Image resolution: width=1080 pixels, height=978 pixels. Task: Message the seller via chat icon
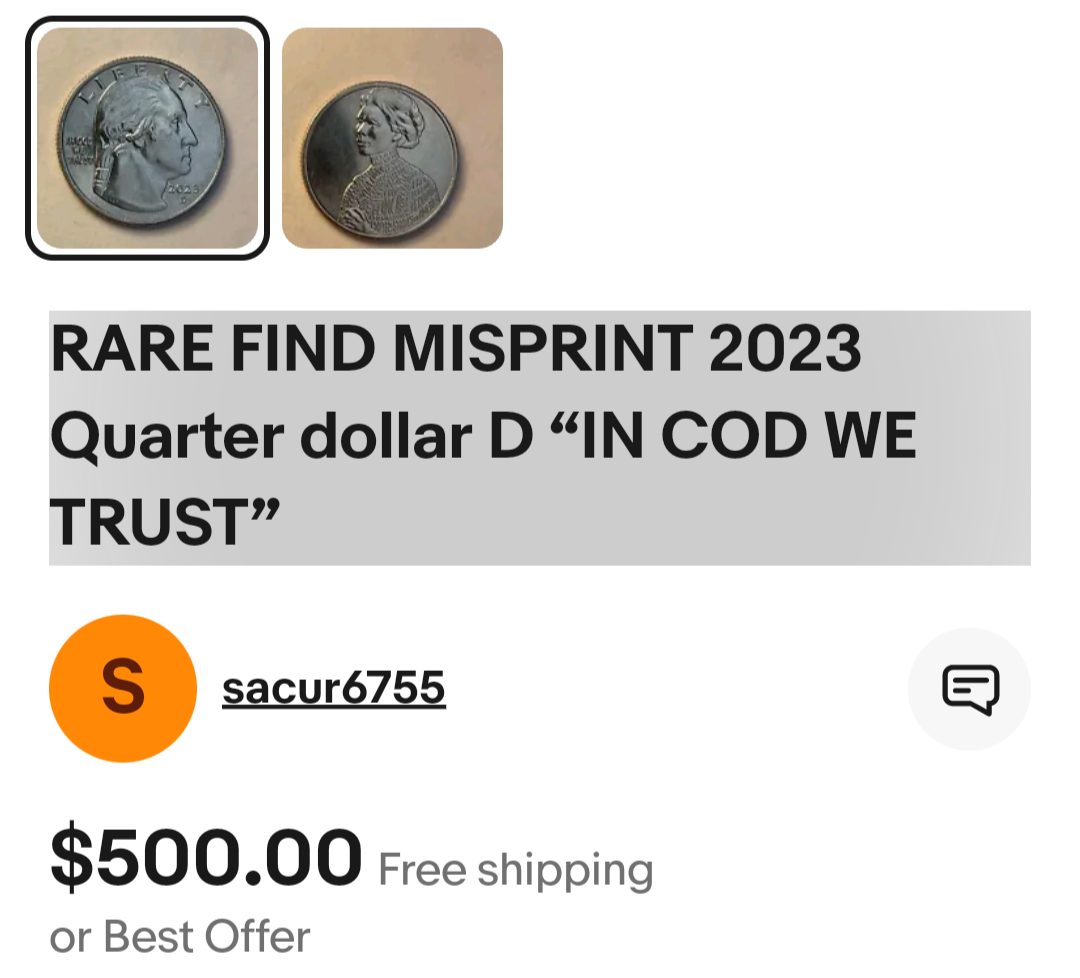[969, 688]
